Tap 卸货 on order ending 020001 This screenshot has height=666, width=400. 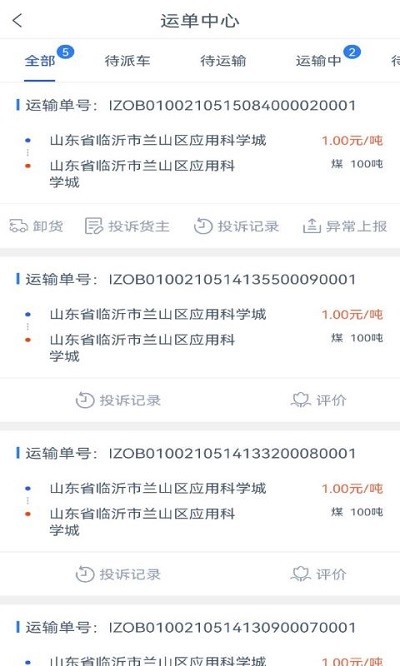[x=36, y=226]
